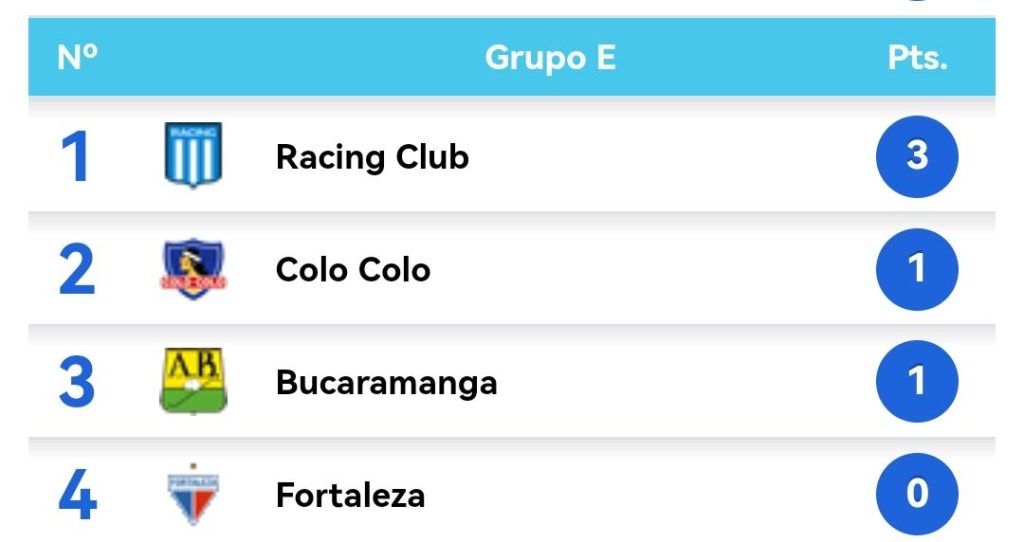Screen dimensions: 1024x542
Task: Open the Colo Colo team row
Action: 353,270
